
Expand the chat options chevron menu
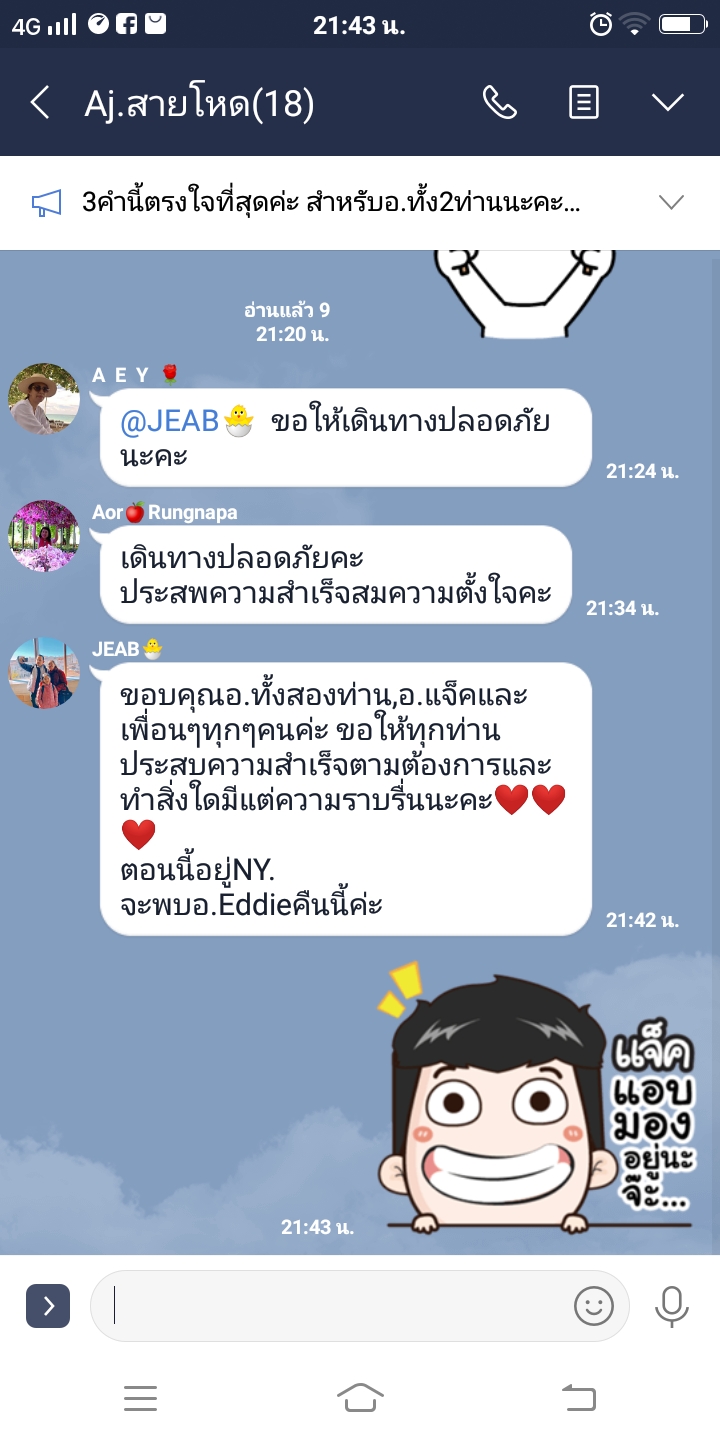pyautogui.click(x=667, y=103)
